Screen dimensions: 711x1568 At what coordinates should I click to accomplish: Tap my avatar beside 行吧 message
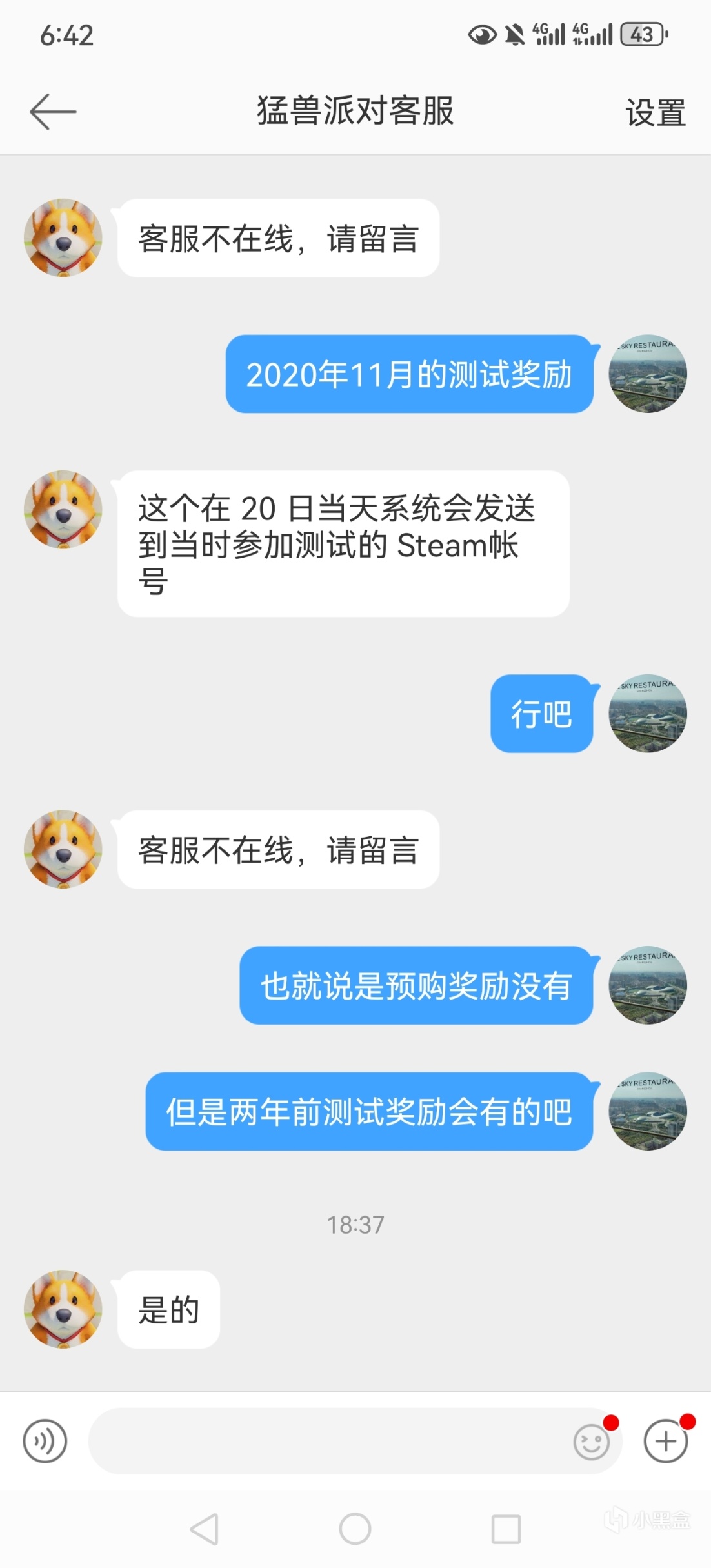(x=648, y=713)
